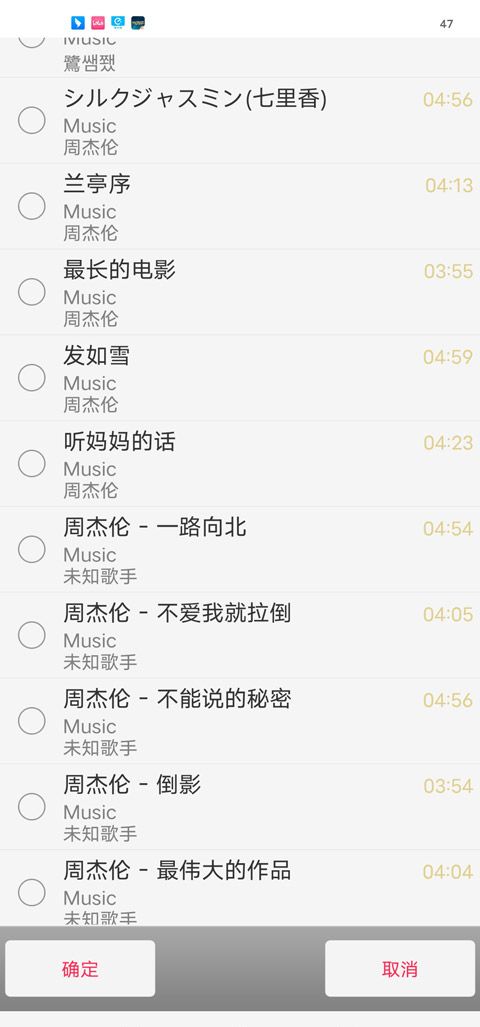Cancel with the 取消 button
Screen dimensions: 480x1027
pos(399,968)
